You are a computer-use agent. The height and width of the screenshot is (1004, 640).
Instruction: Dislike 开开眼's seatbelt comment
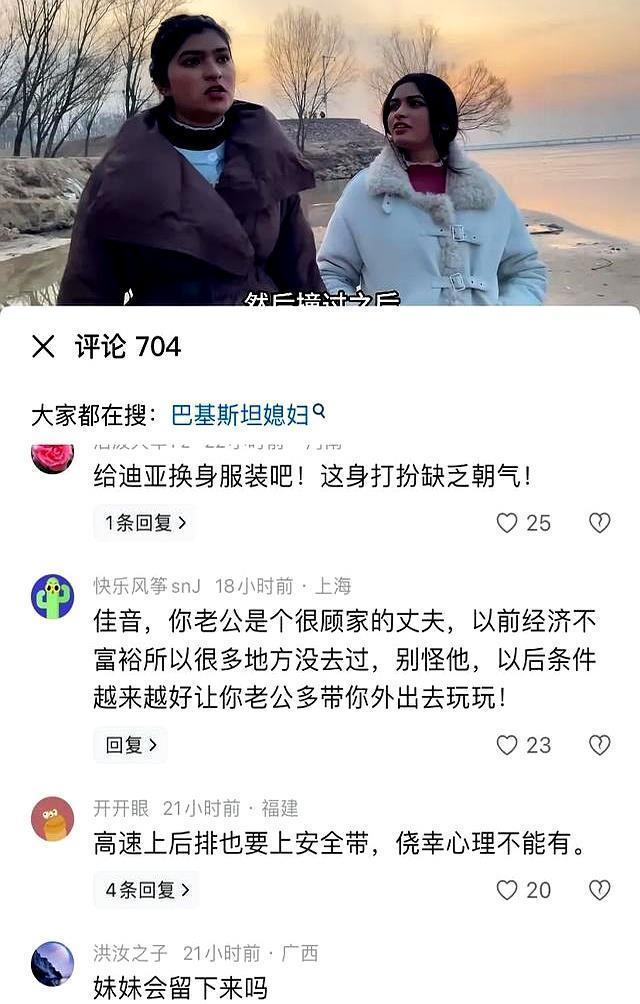(599, 890)
